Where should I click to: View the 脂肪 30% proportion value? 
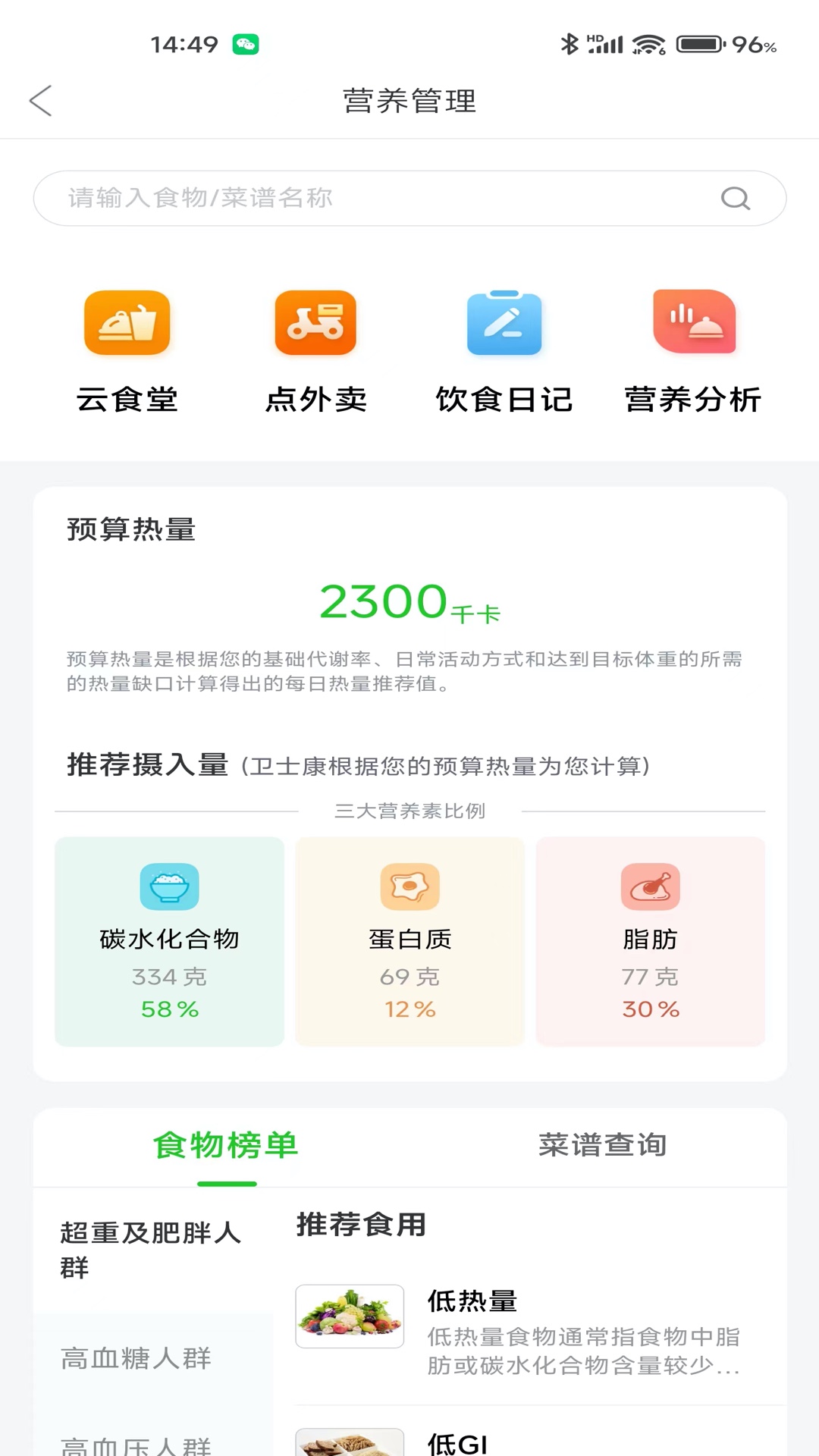[x=650, y=1009]
